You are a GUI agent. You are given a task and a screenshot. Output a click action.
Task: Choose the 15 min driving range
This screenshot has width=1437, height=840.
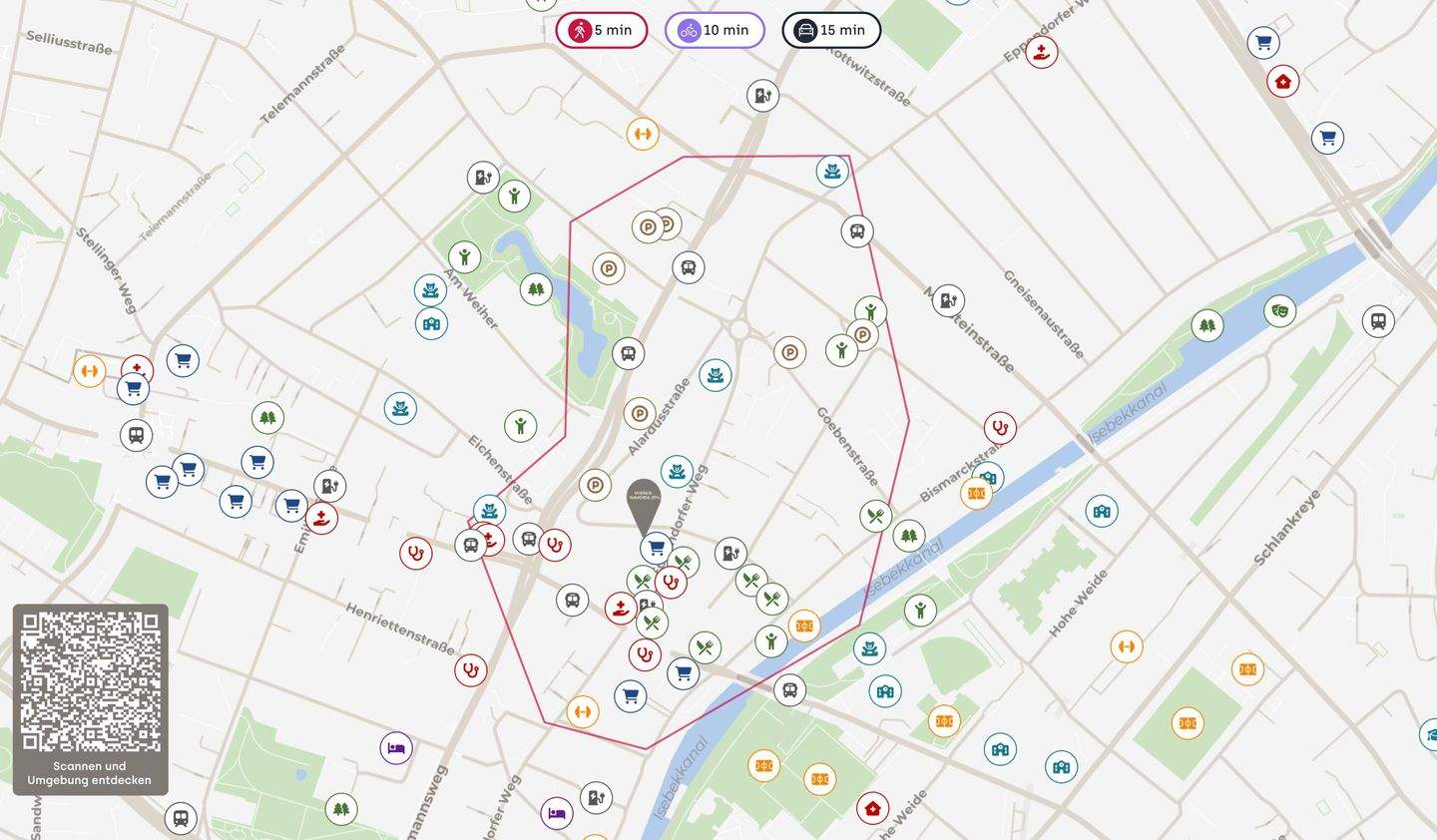click(830, 30)
